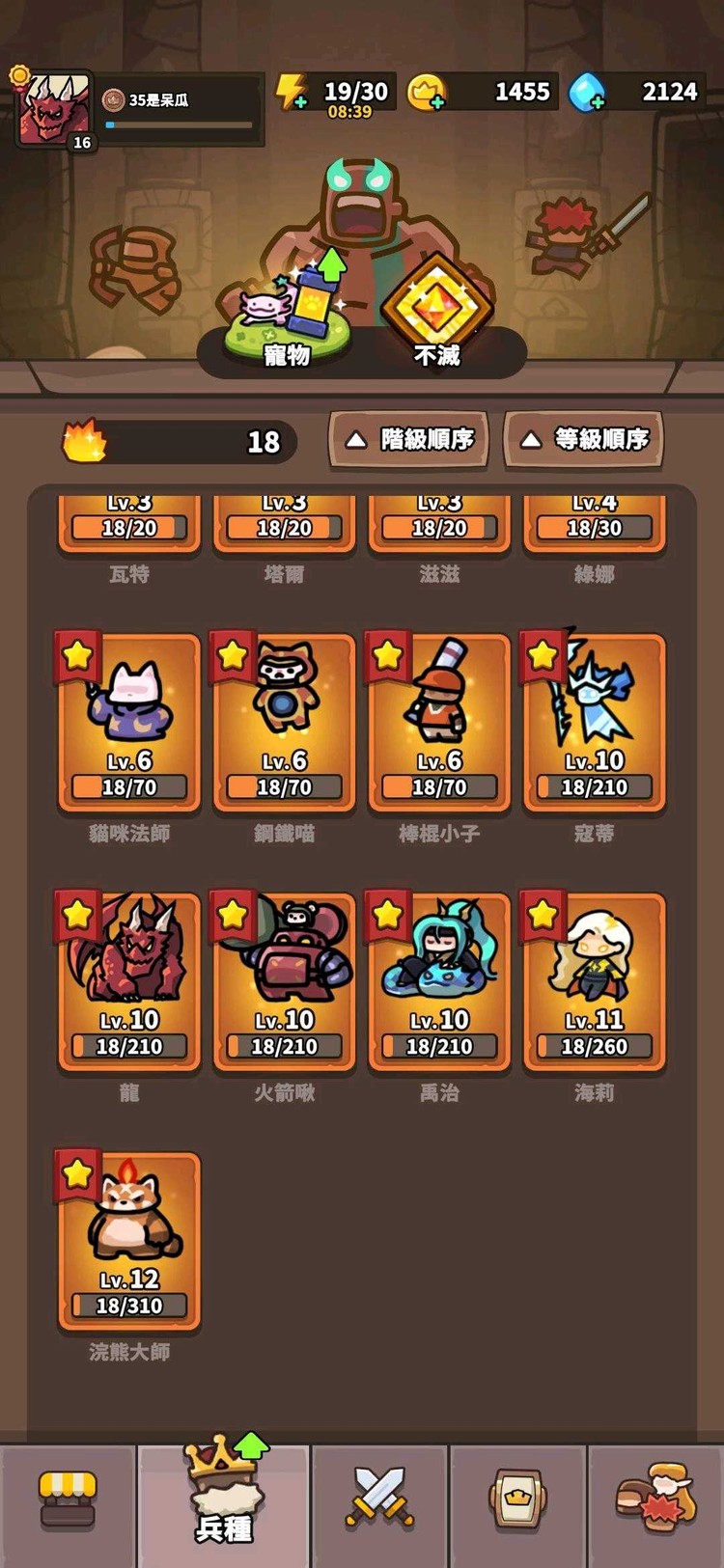
Task: Open the crown card tab
Action: pos(519,1500)
